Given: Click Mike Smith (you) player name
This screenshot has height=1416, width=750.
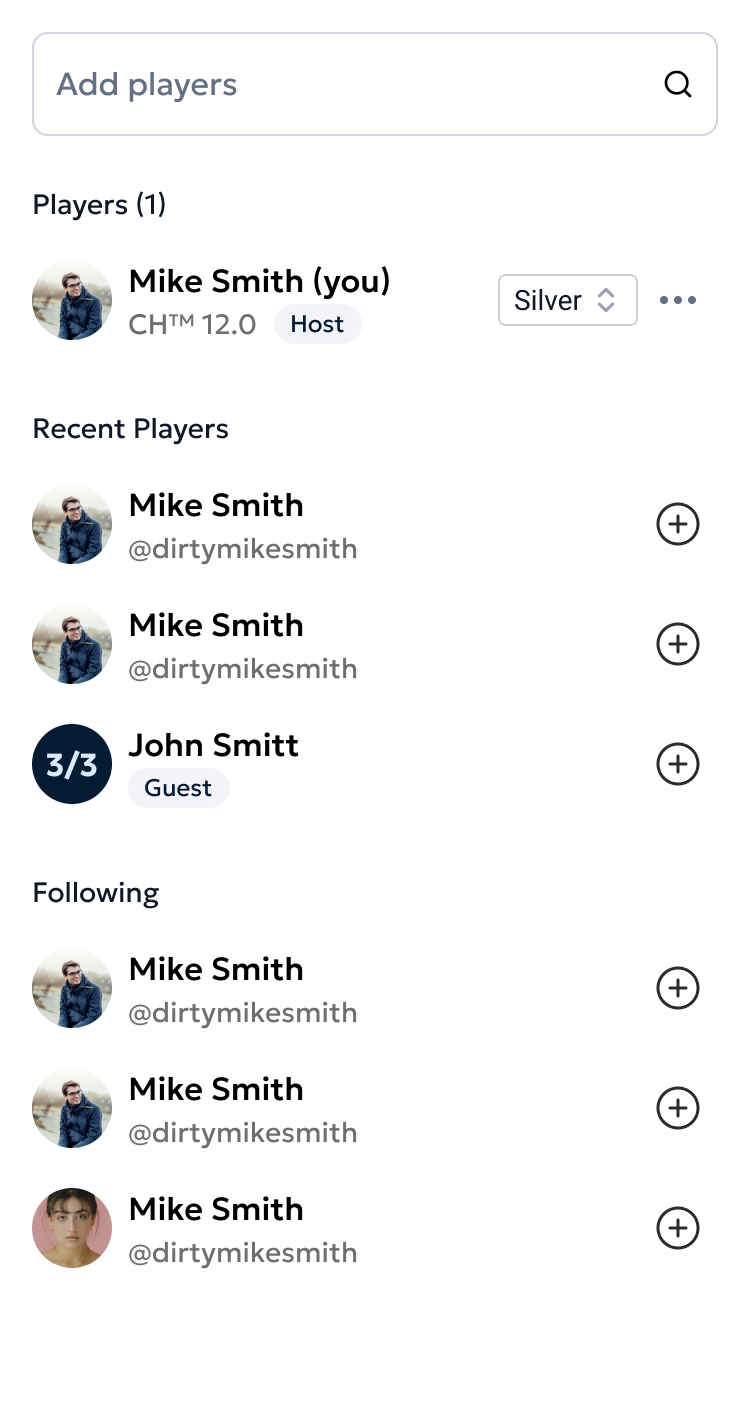Looking at the screenshot, I should tap(258, 281).
